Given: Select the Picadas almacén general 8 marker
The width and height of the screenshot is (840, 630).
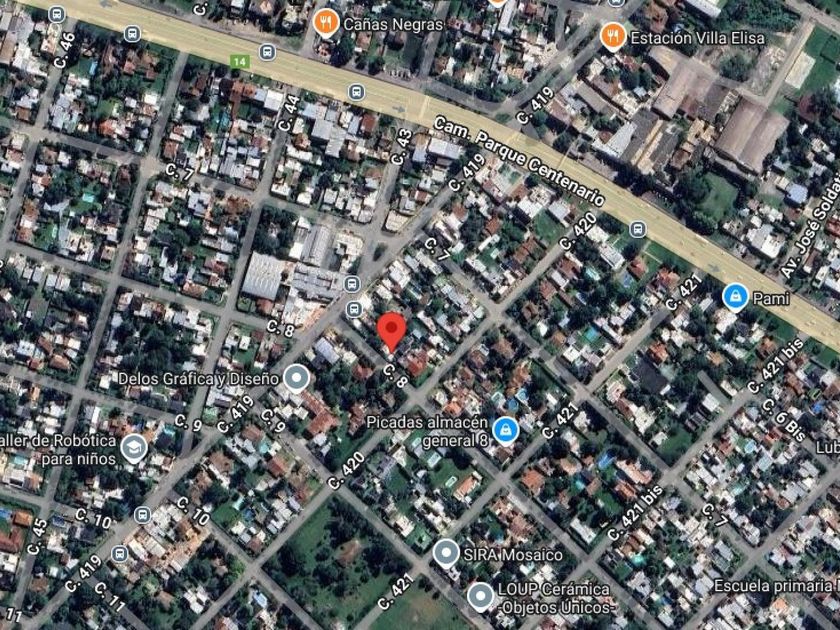Looking at the screenshot, I should [x=505, y=431].
